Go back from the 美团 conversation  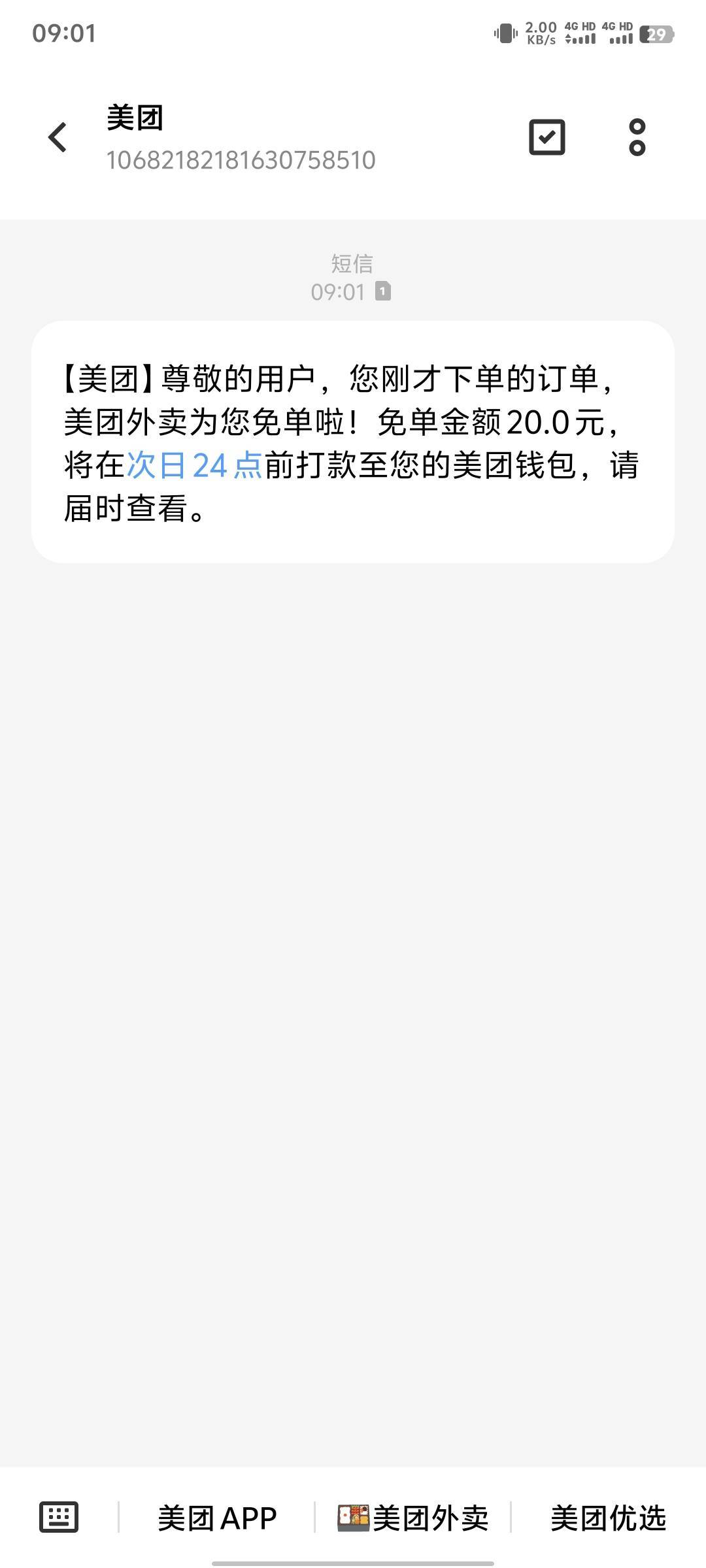(58, 137)
